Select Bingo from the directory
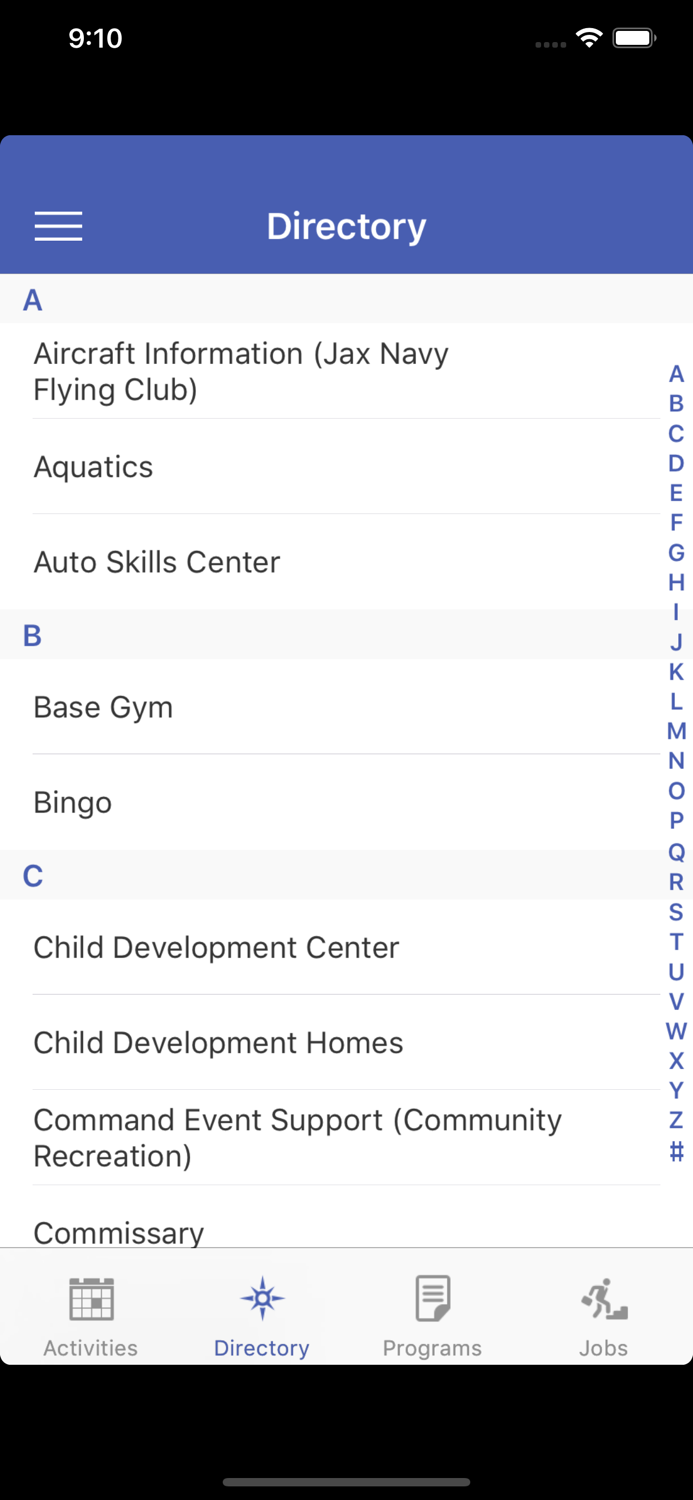693x1500 pixels. coord(73,802)
